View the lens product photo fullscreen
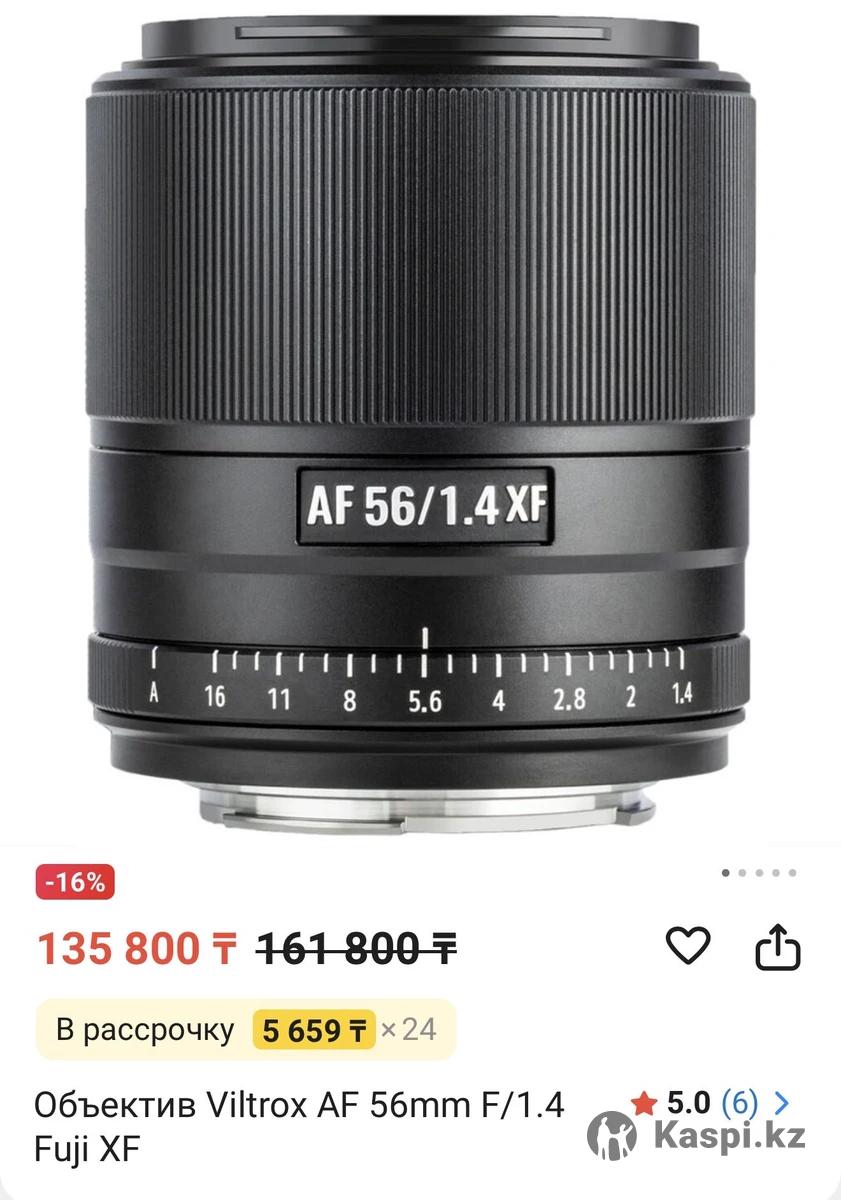Viewport: 841px width, 1200px height. click(x=420, y=420)
